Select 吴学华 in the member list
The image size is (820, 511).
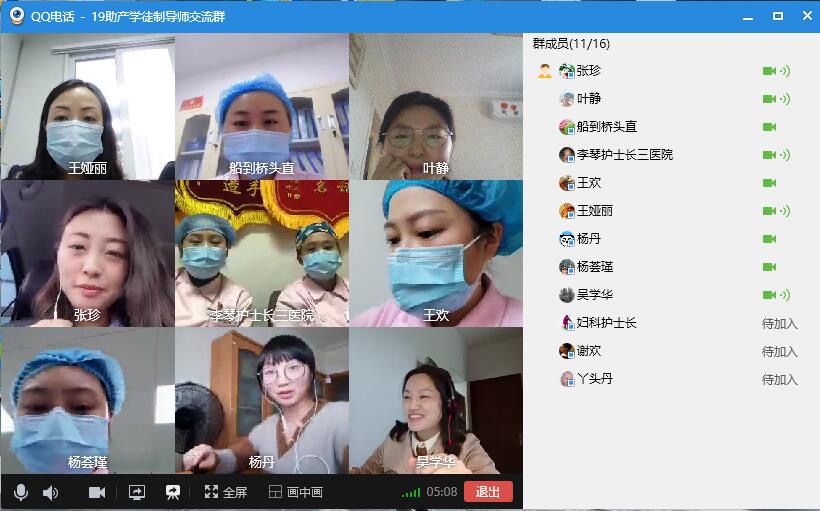595,295
